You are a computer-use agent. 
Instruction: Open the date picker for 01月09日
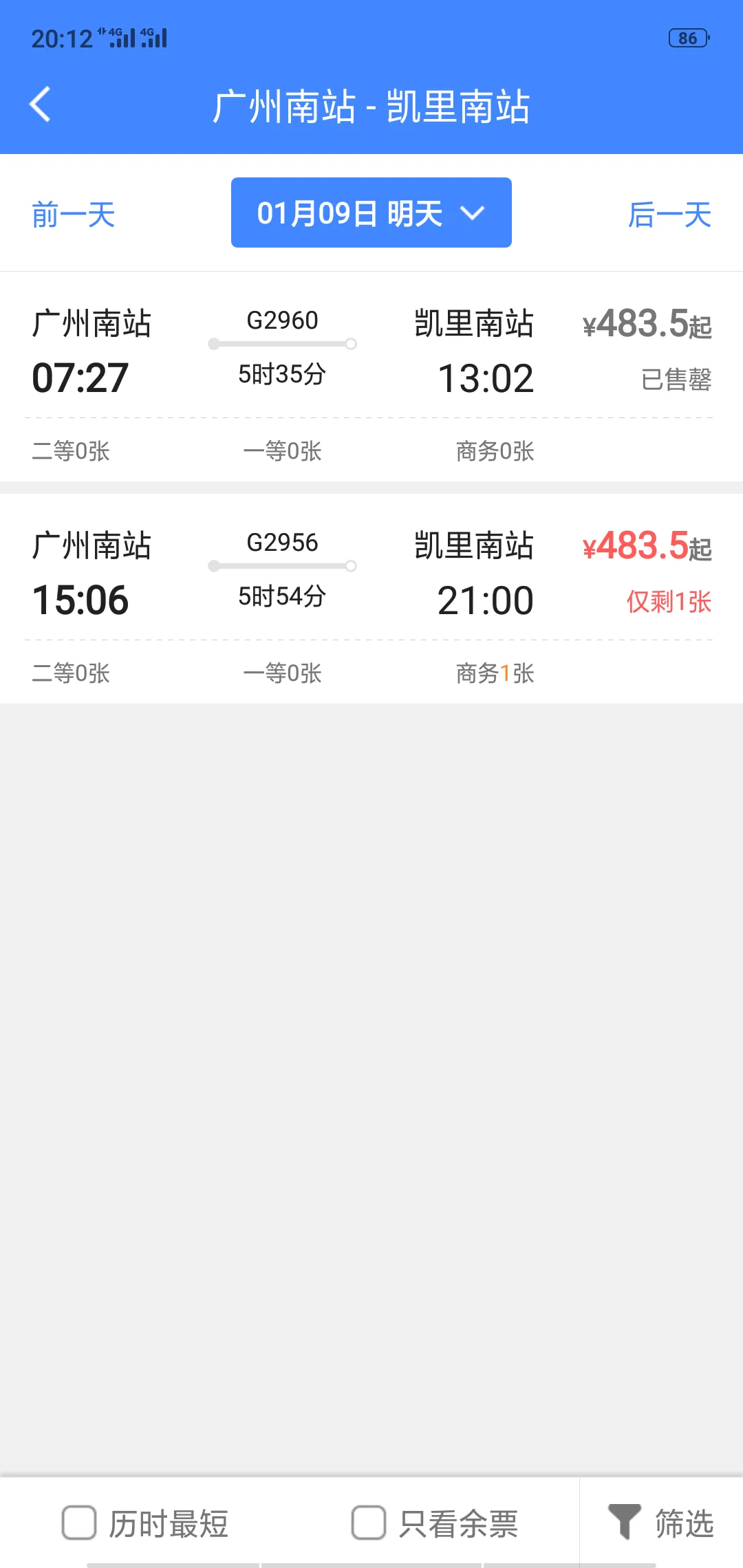point(371,213)
